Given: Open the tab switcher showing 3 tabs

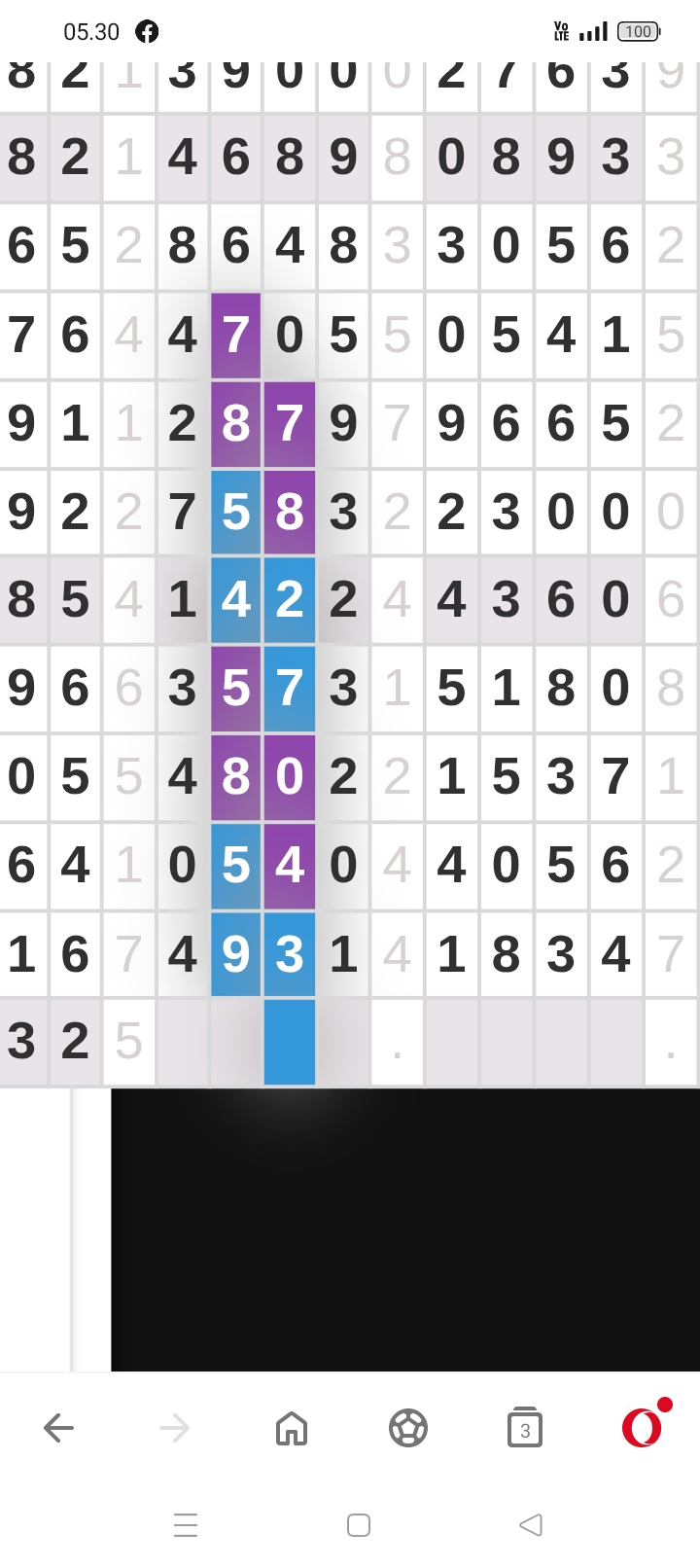Looking at the screenshot, I should tap(525, 1428).
